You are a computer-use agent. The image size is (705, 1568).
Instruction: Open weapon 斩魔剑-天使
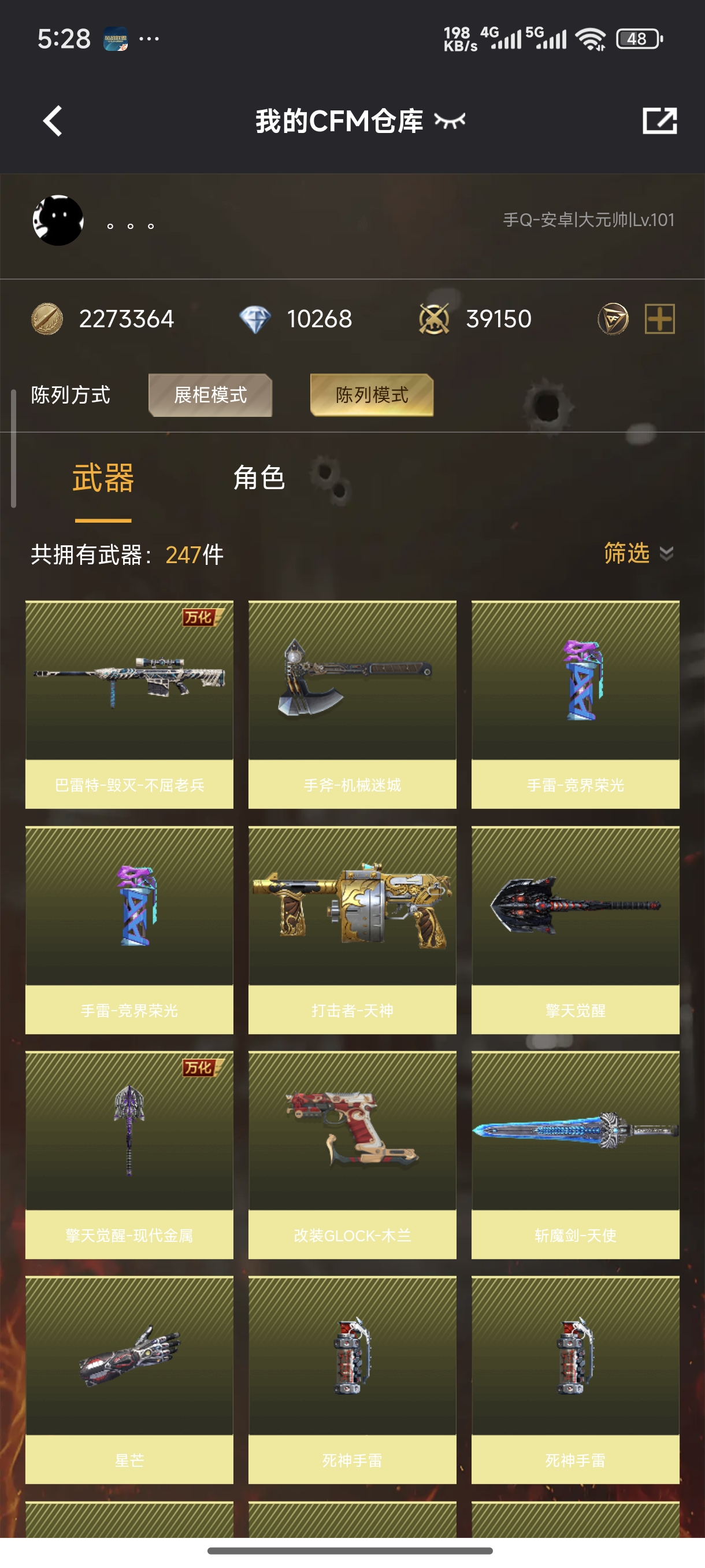575,1155
